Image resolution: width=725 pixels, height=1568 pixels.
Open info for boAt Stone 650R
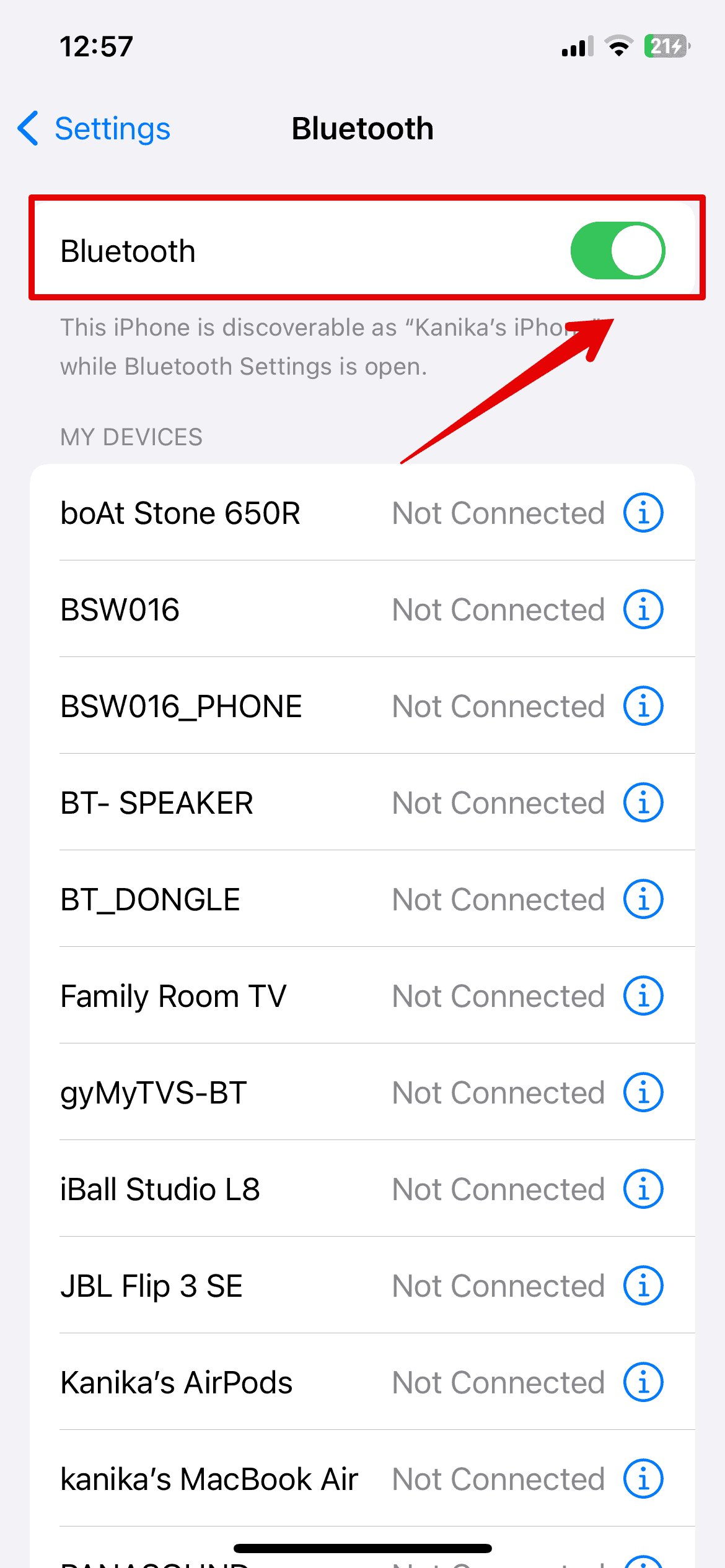click(x=643, y=513)
